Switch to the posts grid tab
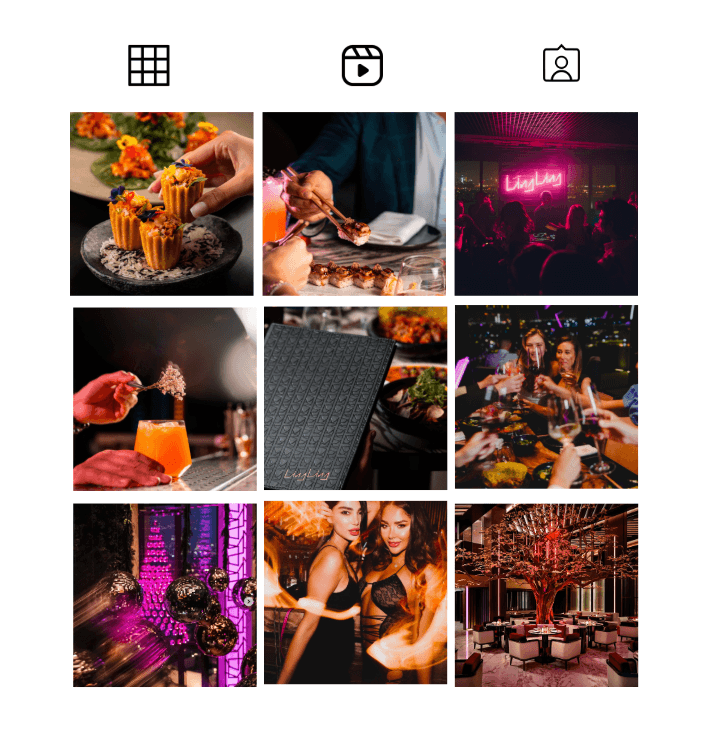The image size is (718, 750). coord(149,66)
